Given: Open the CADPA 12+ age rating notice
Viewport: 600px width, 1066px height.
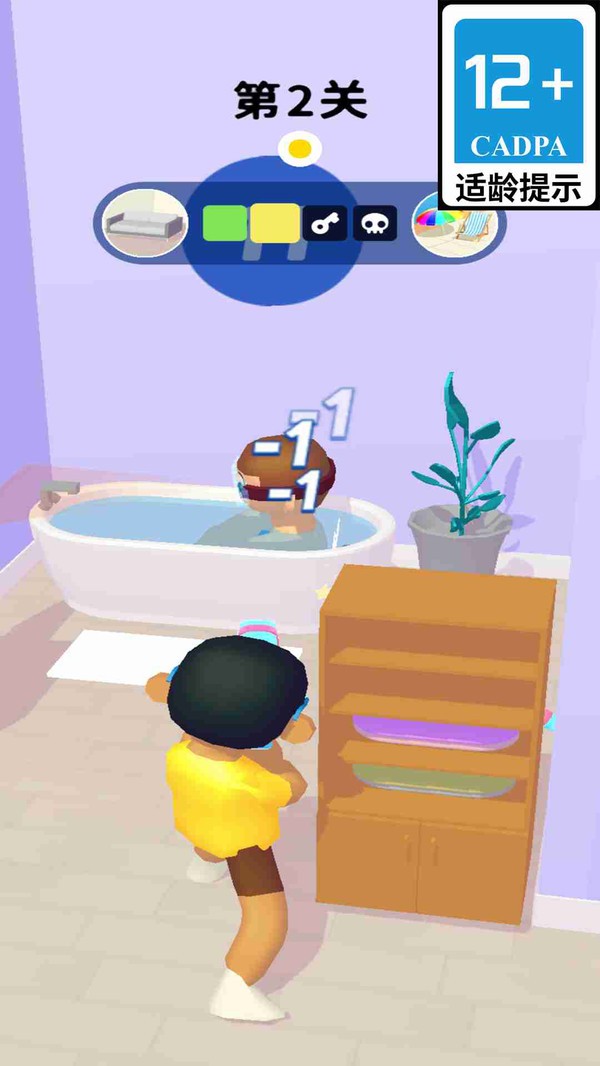Looking at the screenshot, I should tap(519, 106).
